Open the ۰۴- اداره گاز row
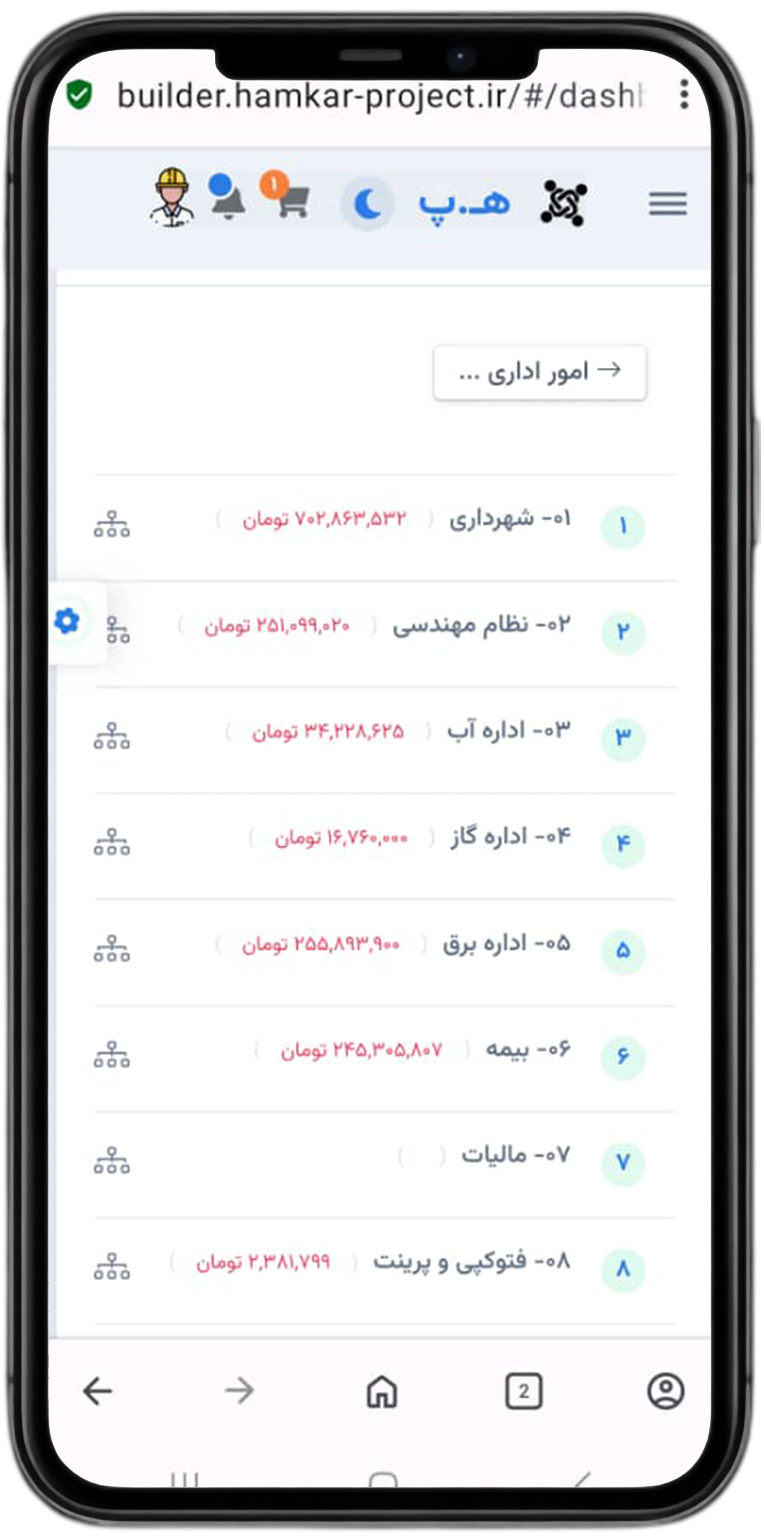This screenshot has height=1540, width=764. click(x=385, y=845)
